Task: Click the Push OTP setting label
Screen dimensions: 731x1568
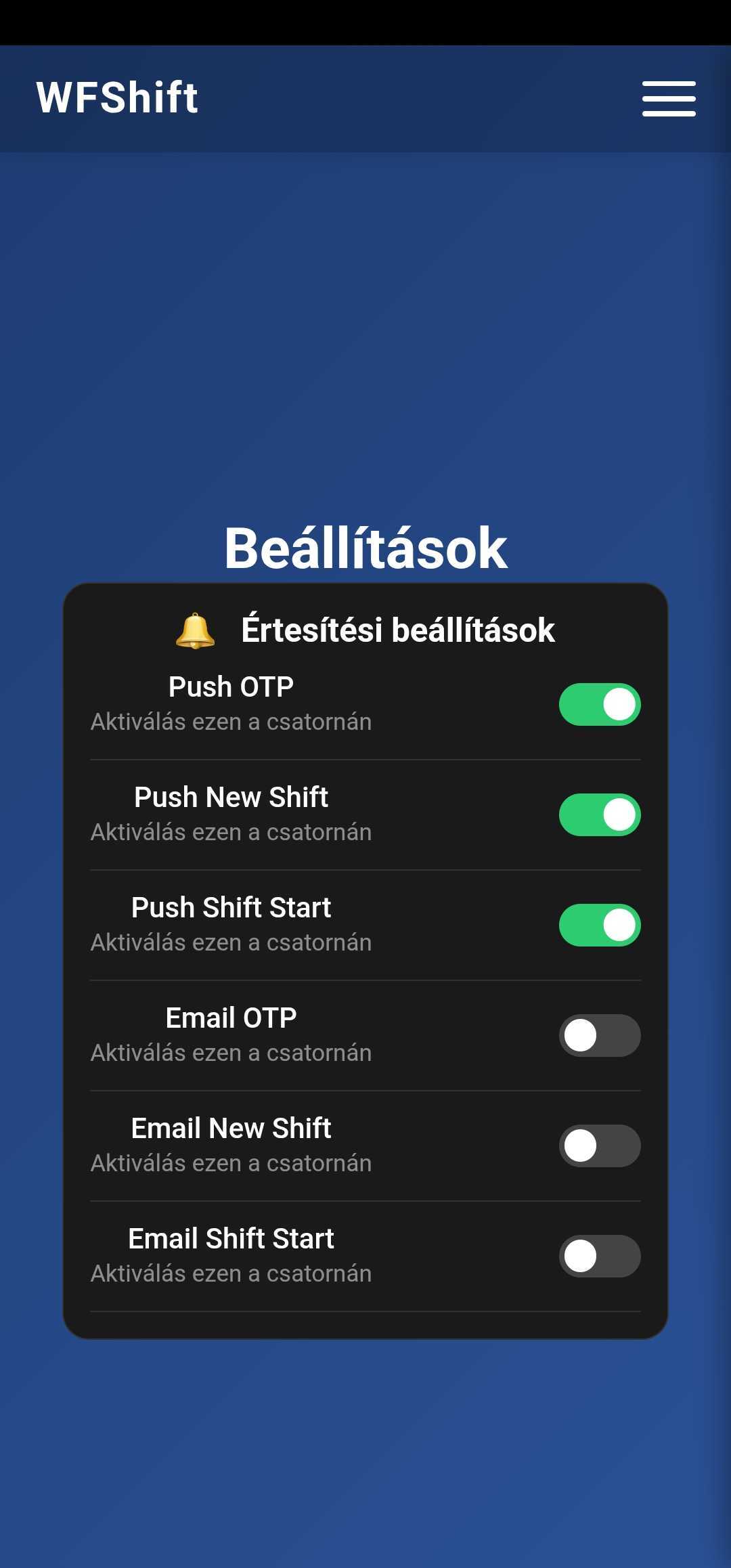Action: pos(230,686)
